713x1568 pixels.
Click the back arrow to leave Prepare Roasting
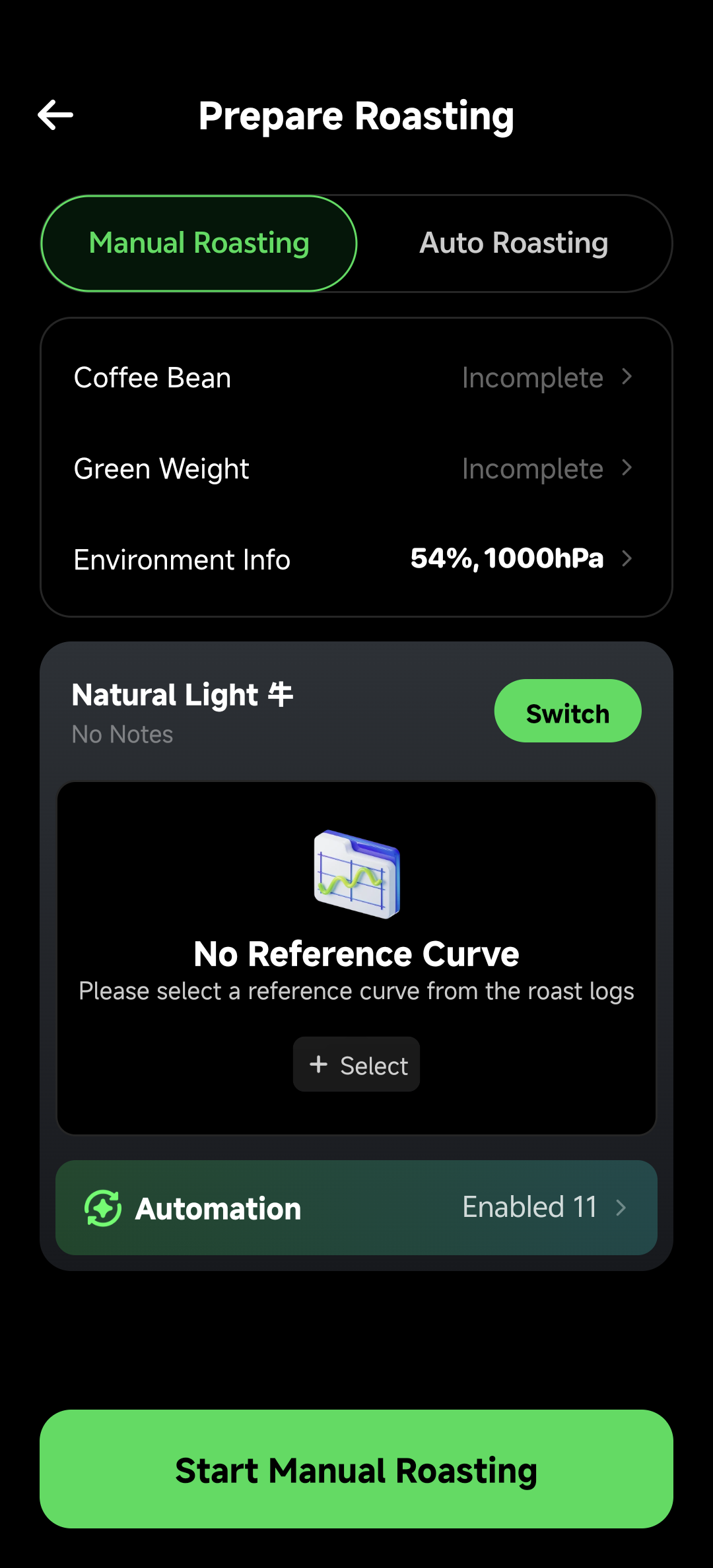tap(55, 115)
